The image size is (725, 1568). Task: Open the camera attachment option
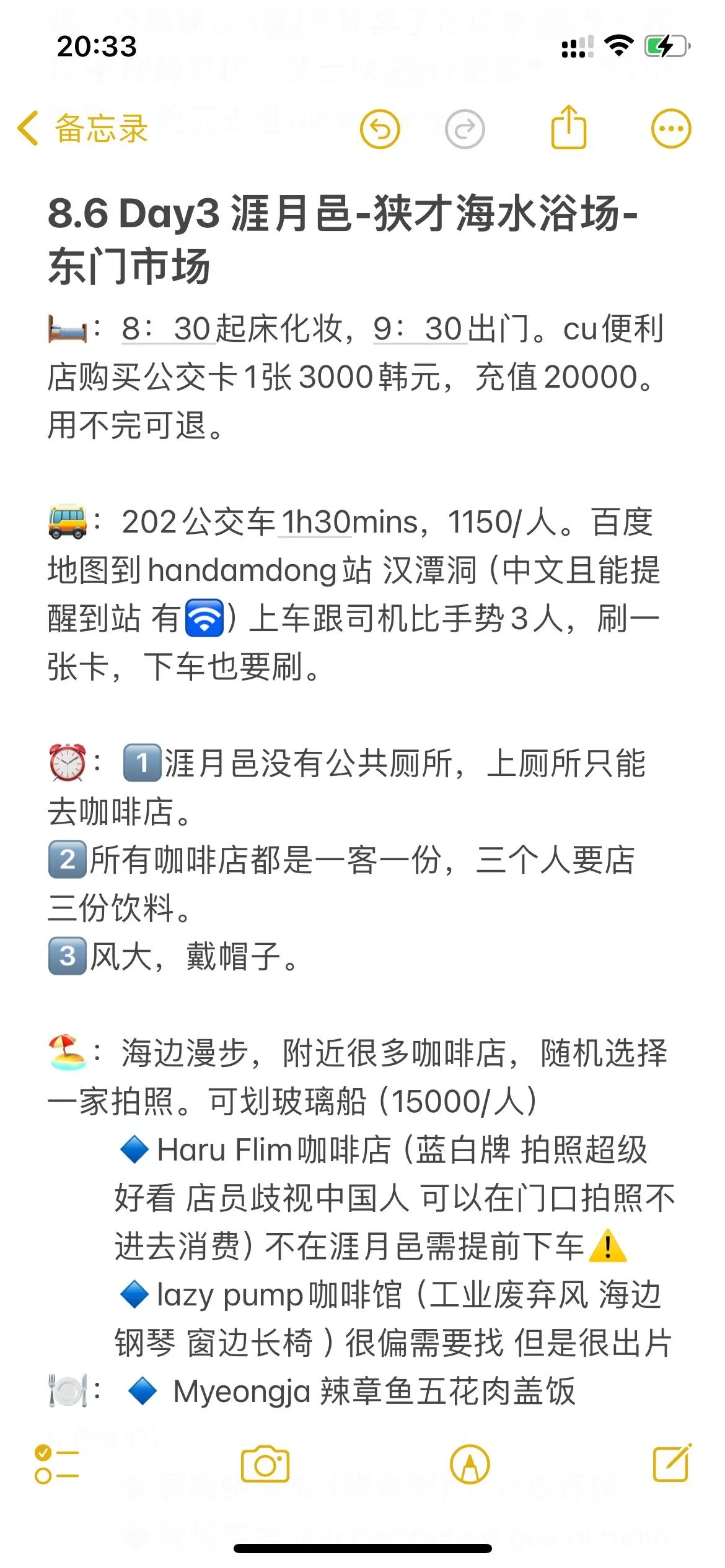click(x=265, y=1465)
